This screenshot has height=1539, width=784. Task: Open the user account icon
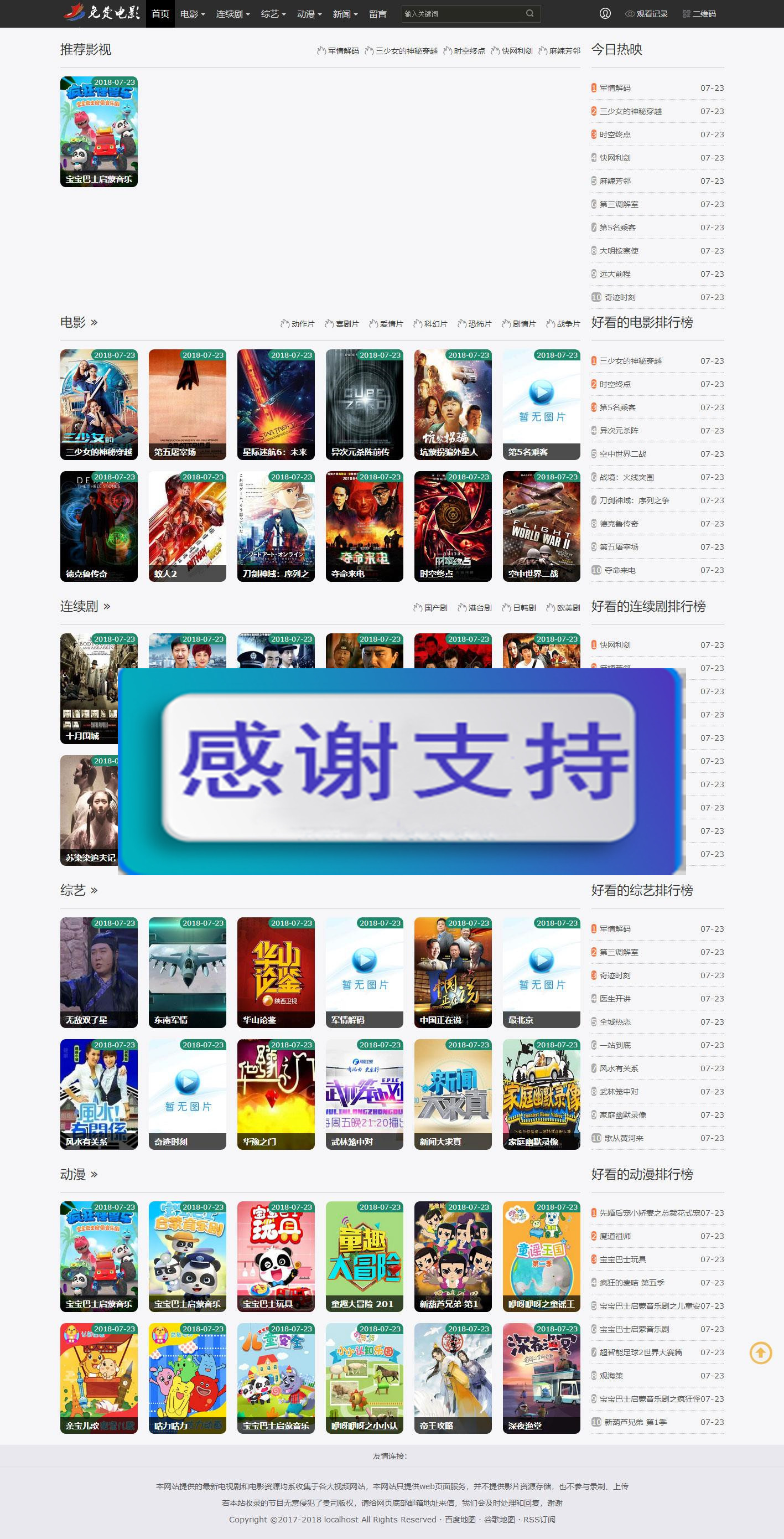coord(605,14)
